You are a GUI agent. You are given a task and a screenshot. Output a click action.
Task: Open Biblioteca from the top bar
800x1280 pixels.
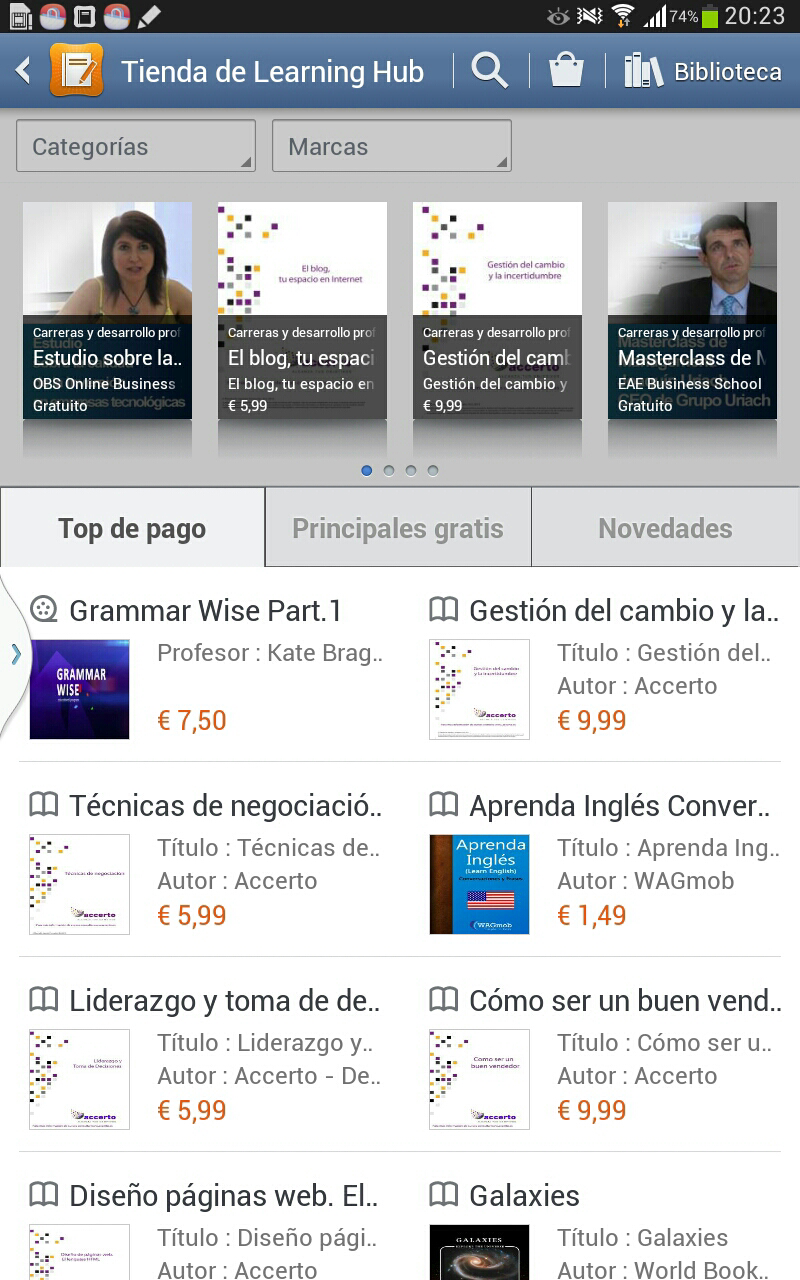click(x=703, y=71)
